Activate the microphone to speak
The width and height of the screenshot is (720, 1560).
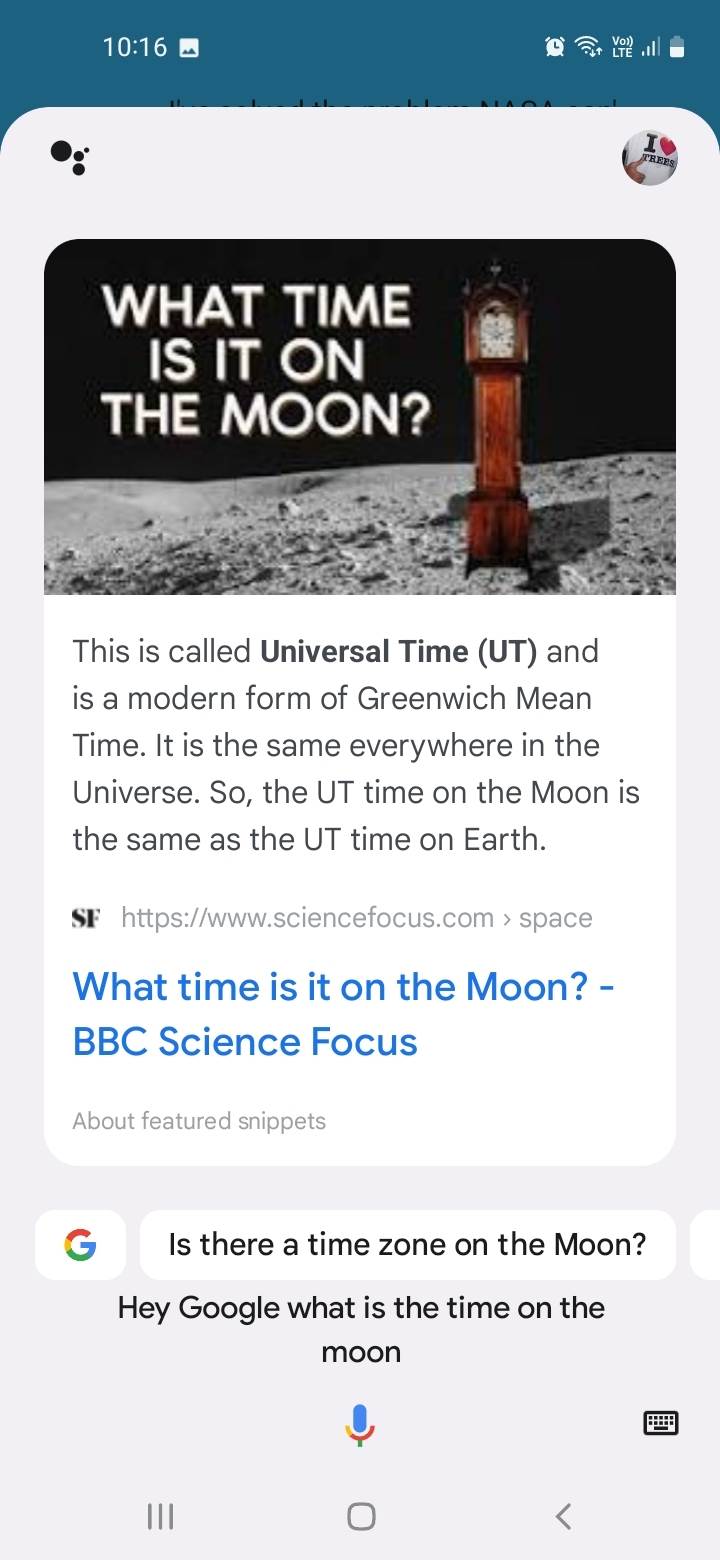point(360,1424)
